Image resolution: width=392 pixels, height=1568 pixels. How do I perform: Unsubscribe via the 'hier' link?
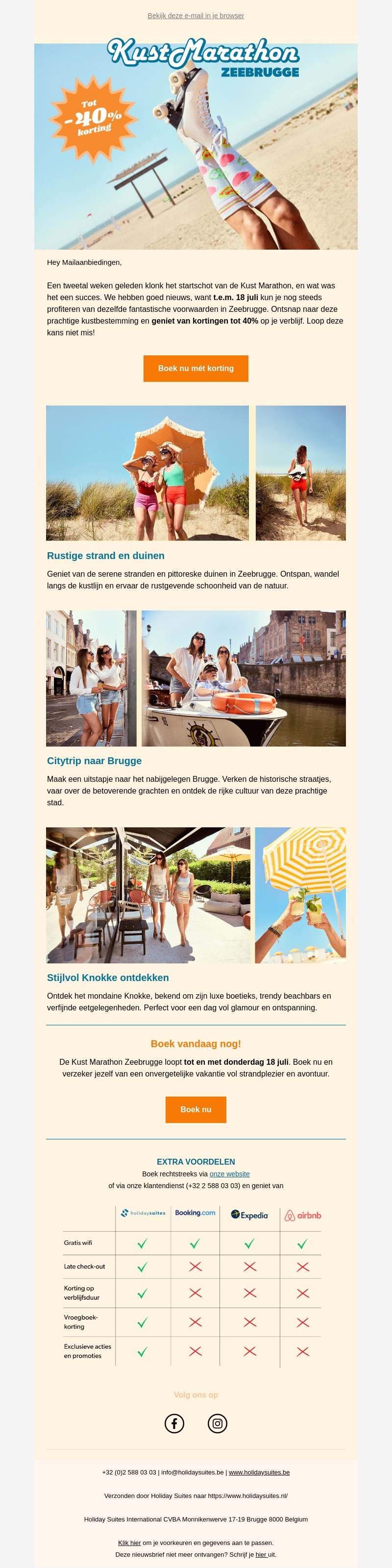tap(261, 1554)
